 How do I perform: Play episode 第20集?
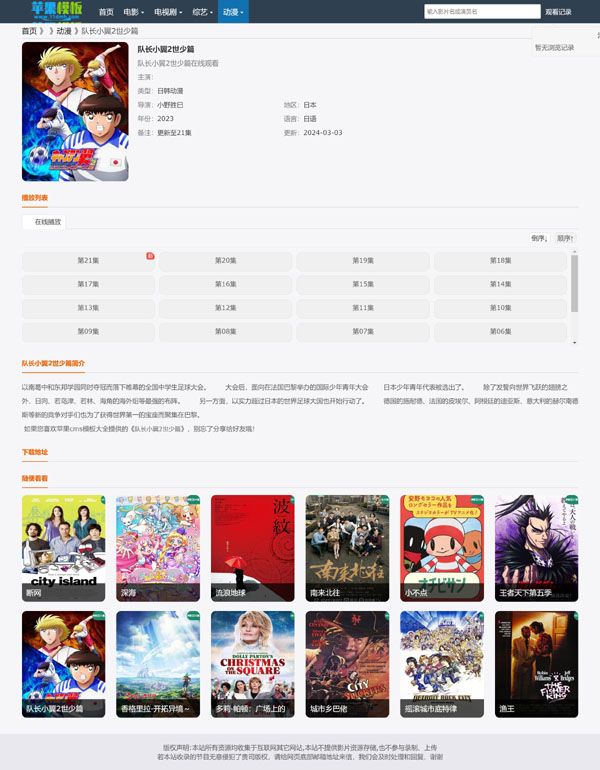(226, 261)
